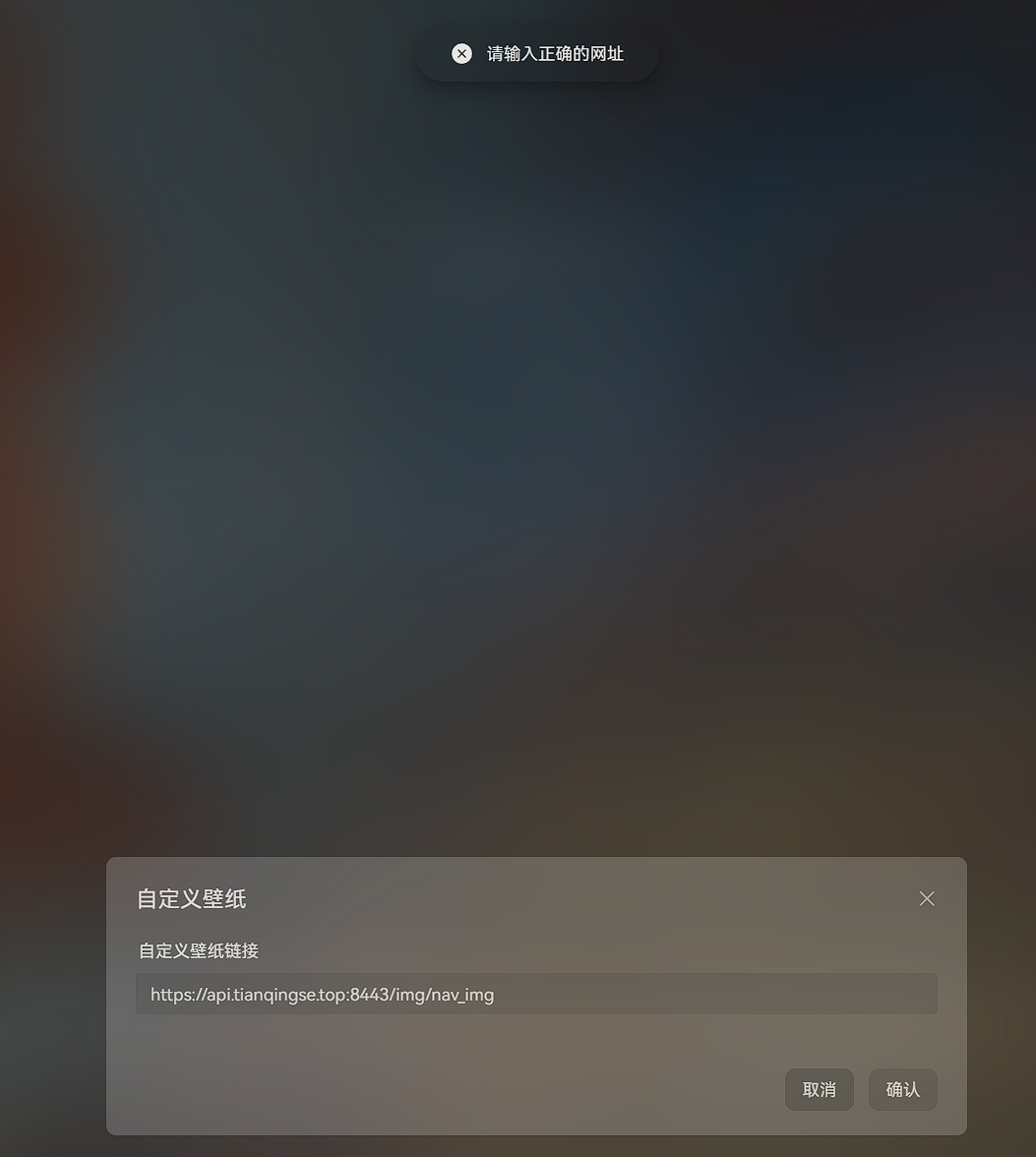Click the 自定义壁纸 dialog title
This screenshot has height=1157, width=1036.
tap(191, 898)
